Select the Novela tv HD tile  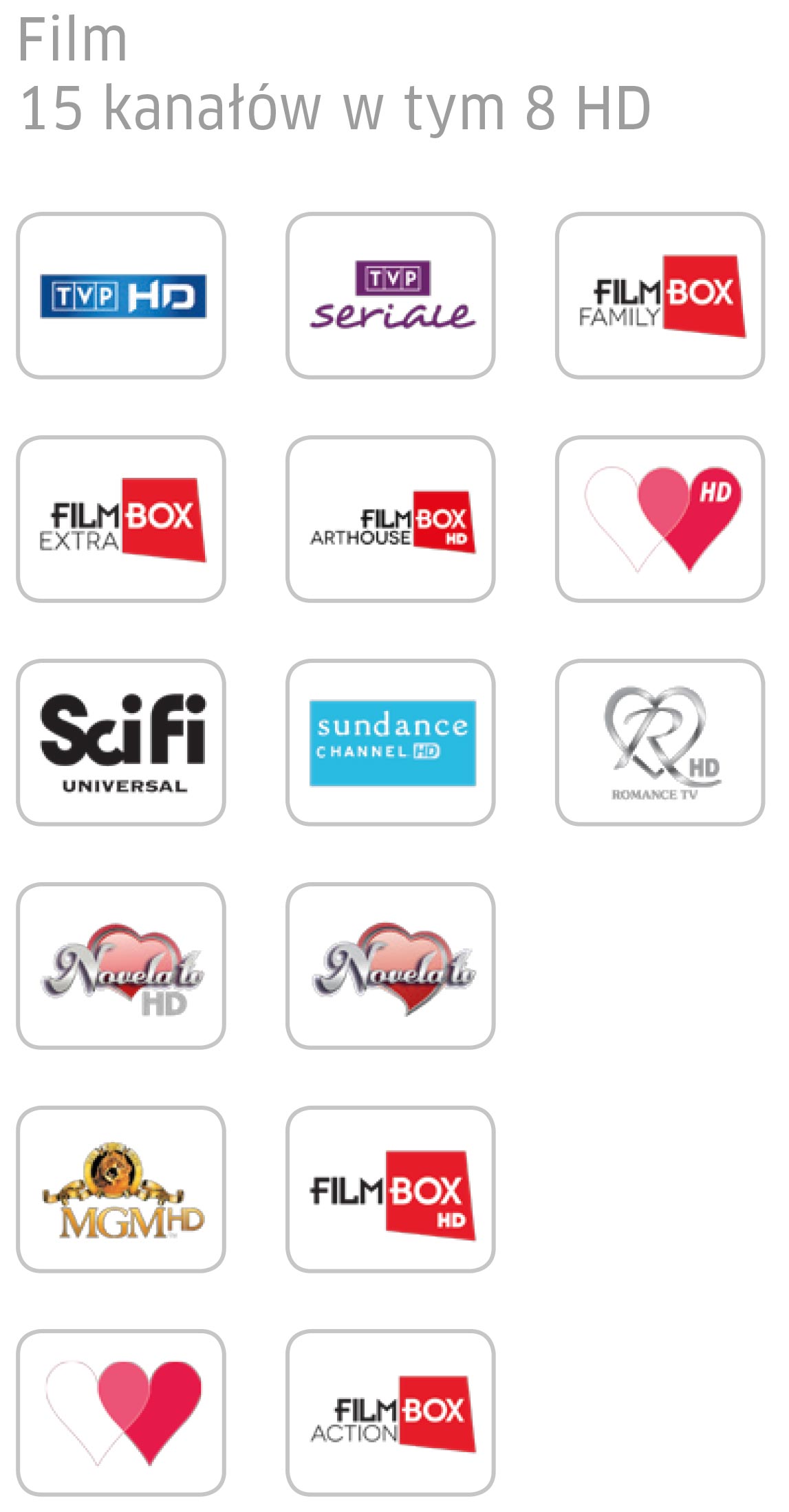click(121, 965)
